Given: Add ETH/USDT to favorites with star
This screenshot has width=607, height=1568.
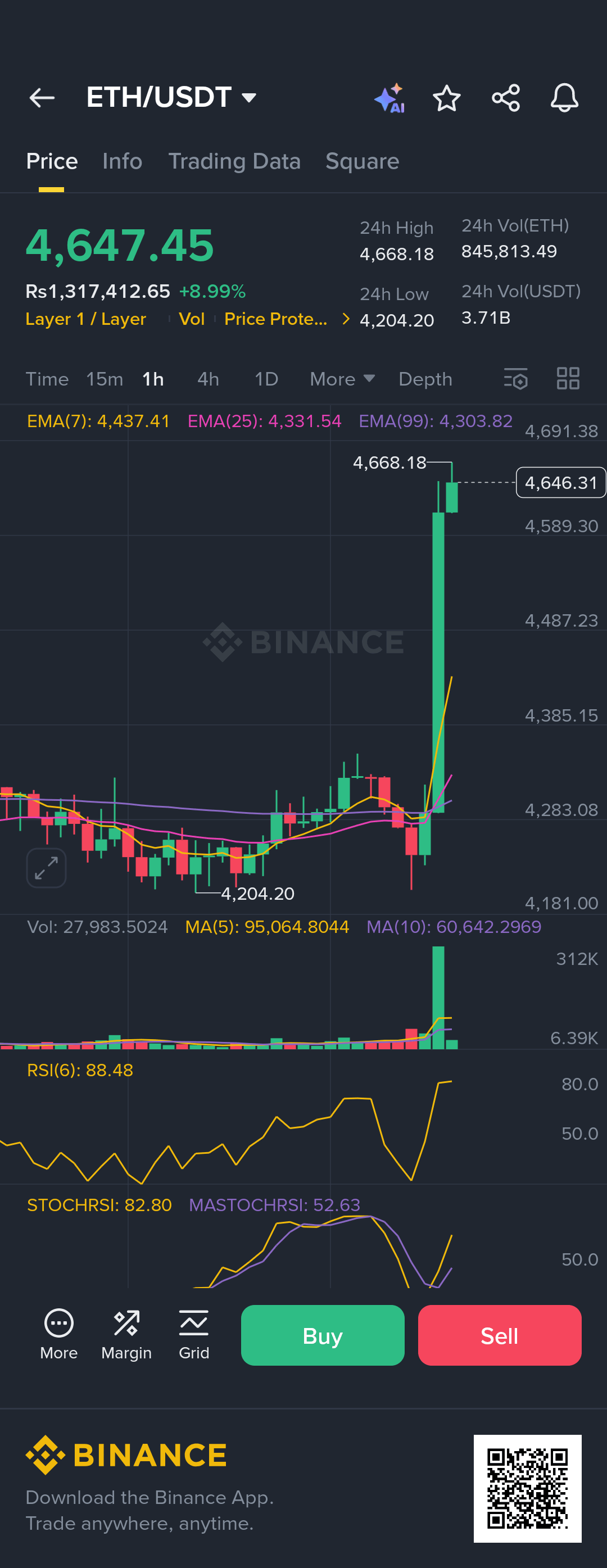Looking at the screenshot, I should [446, 98].
